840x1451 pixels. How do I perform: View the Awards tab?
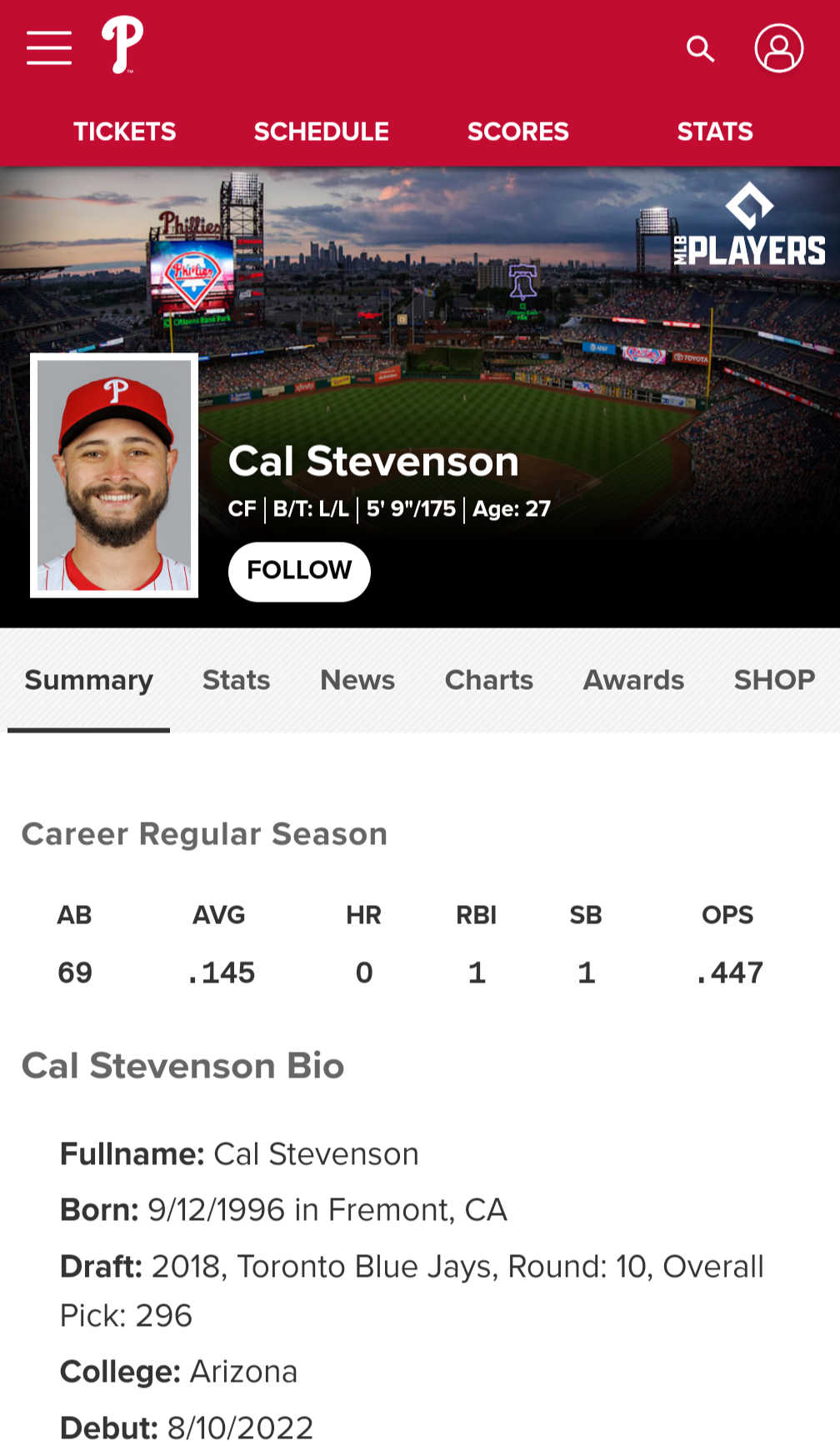(633, 680)
